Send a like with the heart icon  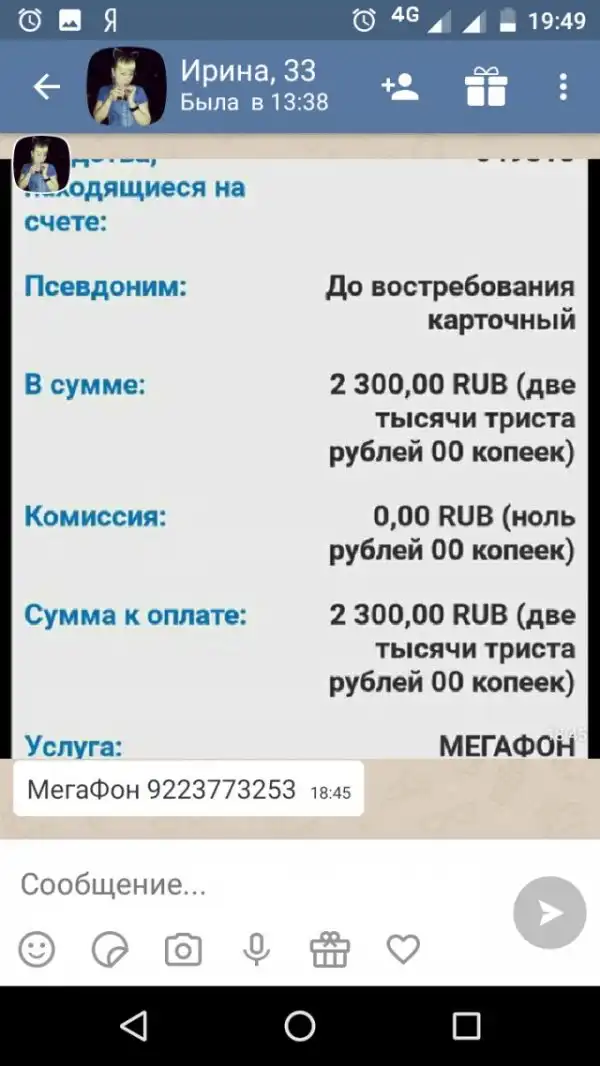pyautogui.click(x=403, y=949)
